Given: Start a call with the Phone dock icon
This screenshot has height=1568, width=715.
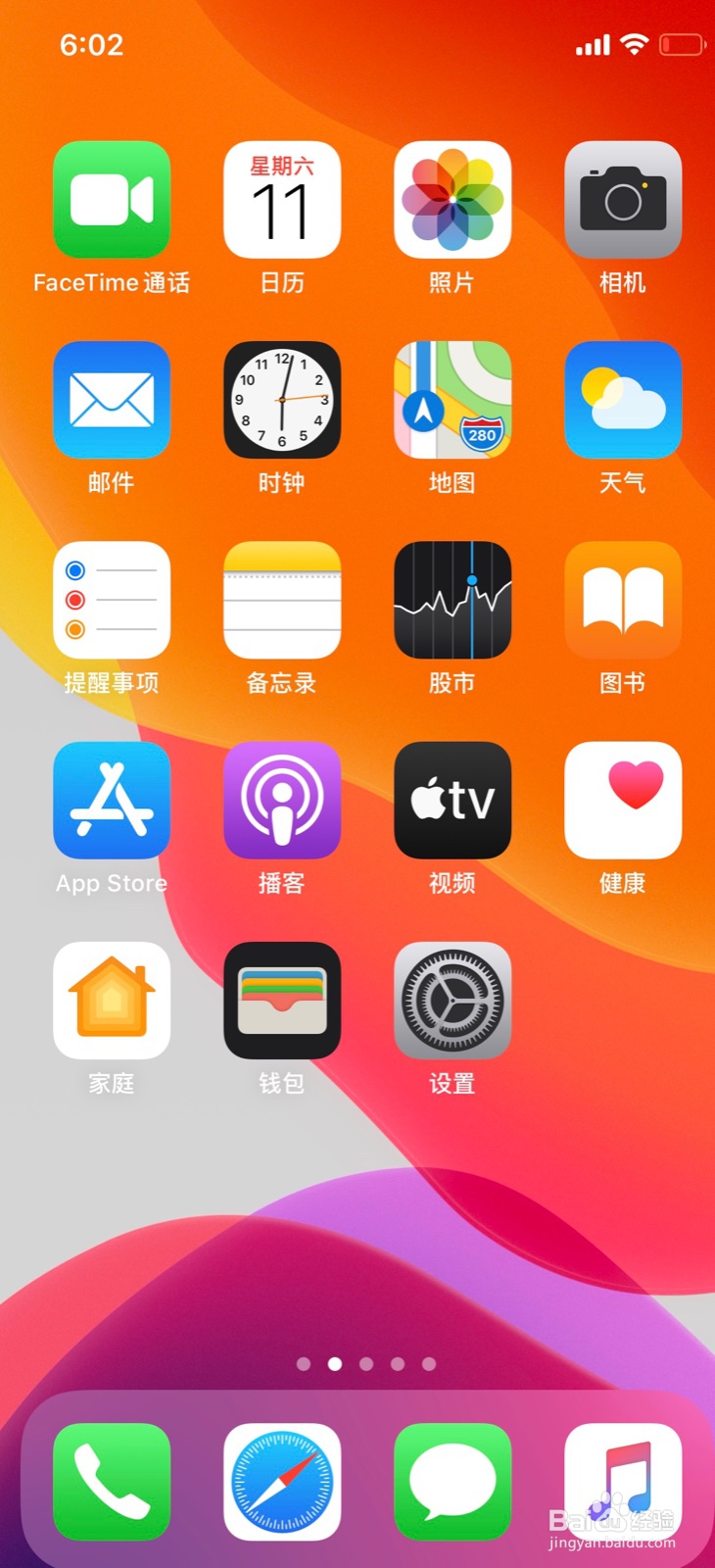Looking at the screenshot, I should pyautogui.click(x=112, y=1482).
